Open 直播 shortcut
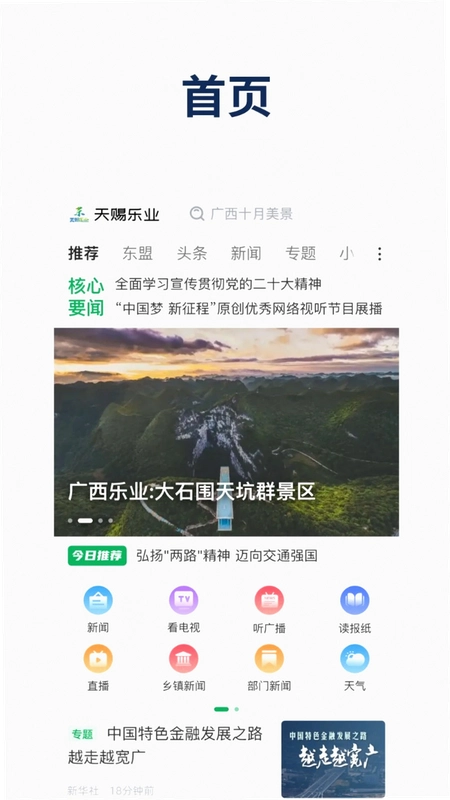Image resolution: width=450 pixels, height=800 pixels. point(98,668)
